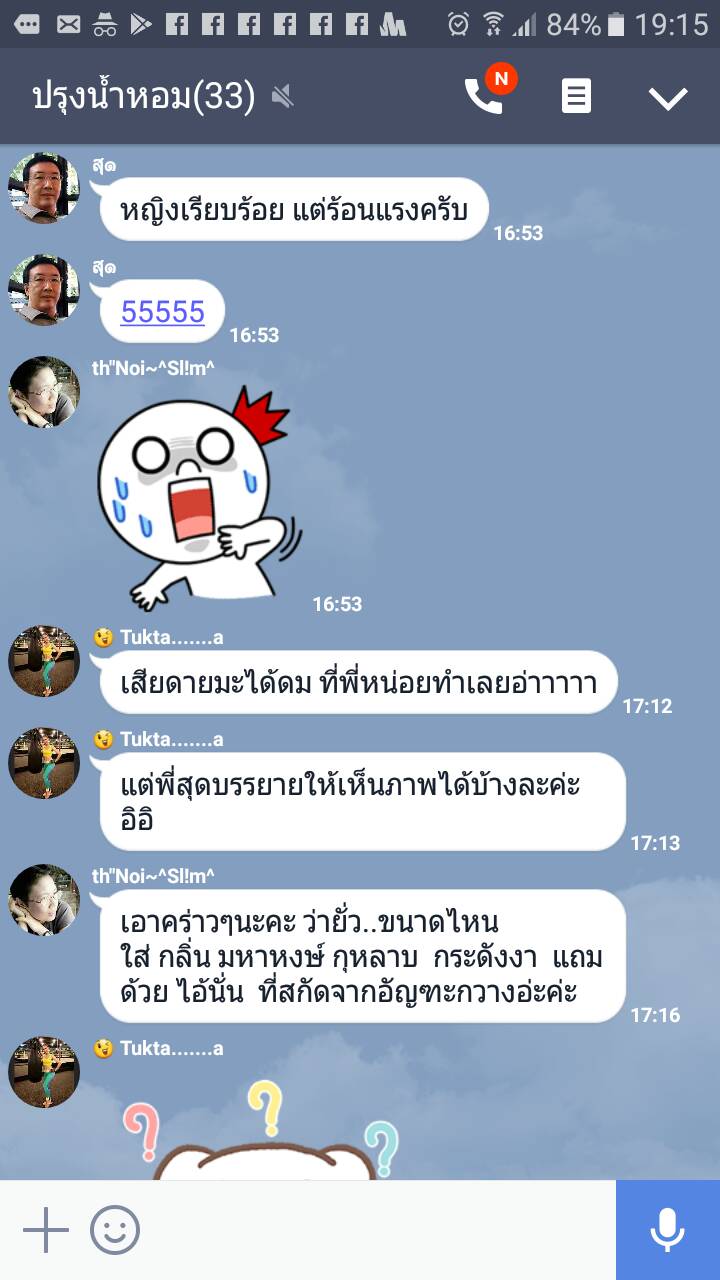720x1280 pixels.
Task: Open the chat notes icon
Action: (x=576, y=97)
